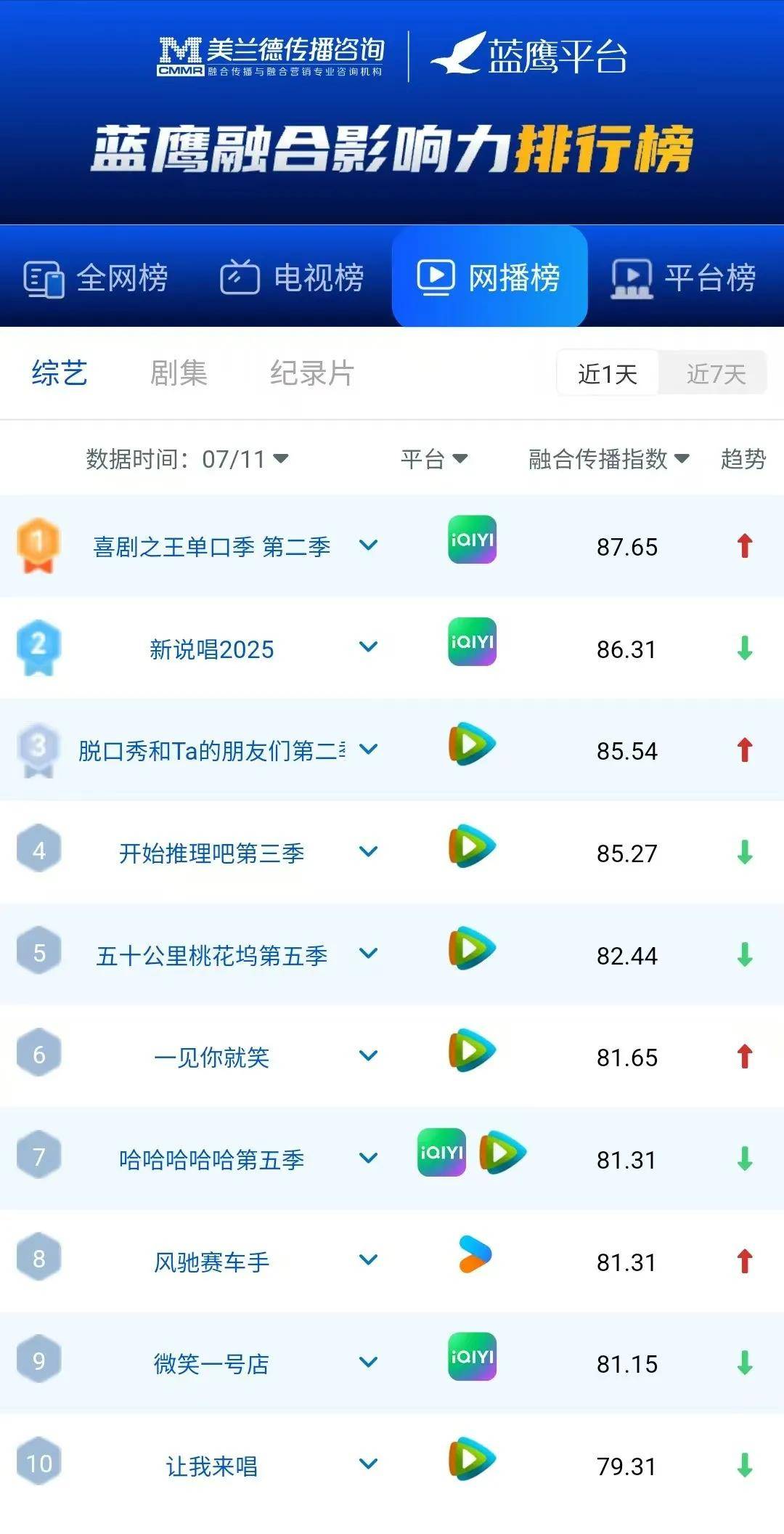Expand details for 五十公里桃花坞第五季
Image resolution: width=784 pixels, height=1534 pixels.
click(369, 954)
